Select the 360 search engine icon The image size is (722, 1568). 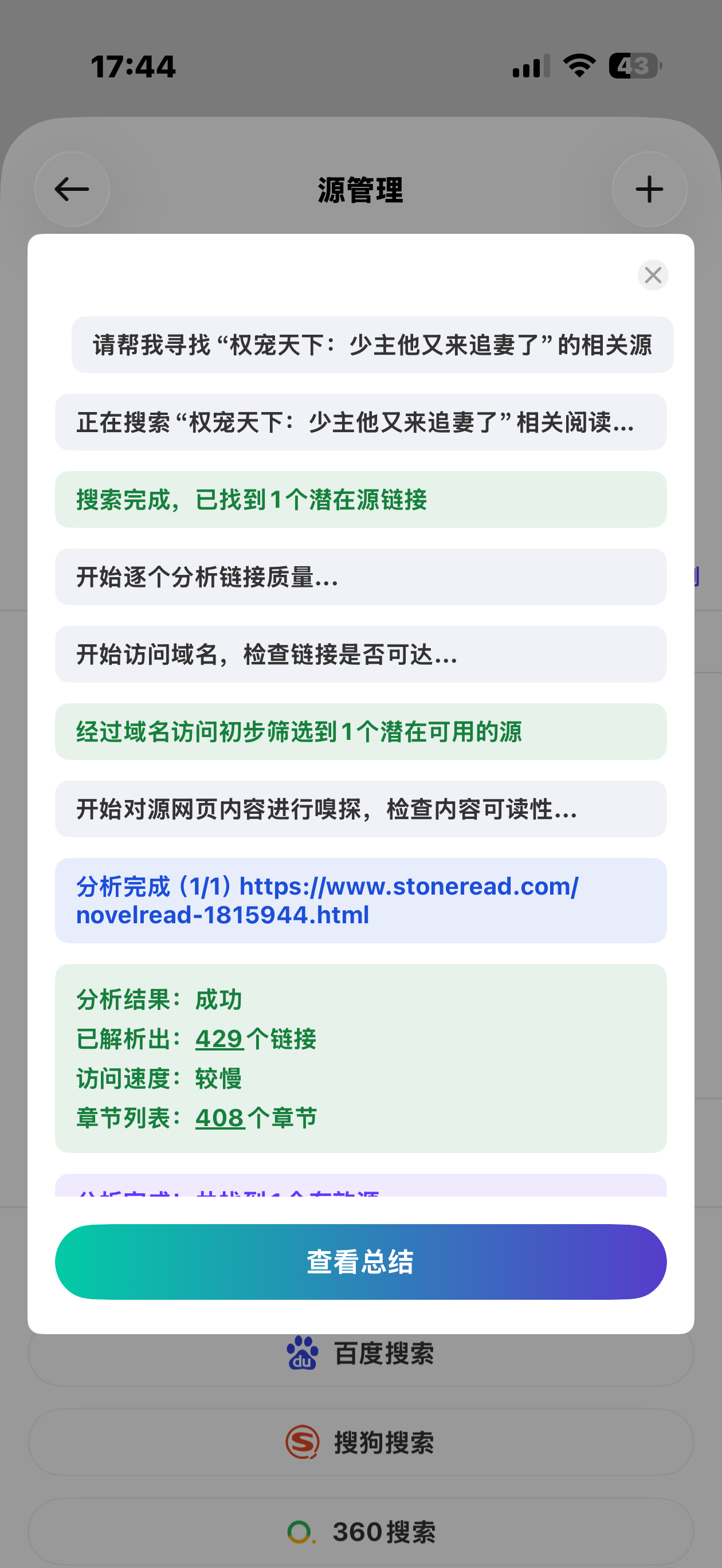(301, 1530)
